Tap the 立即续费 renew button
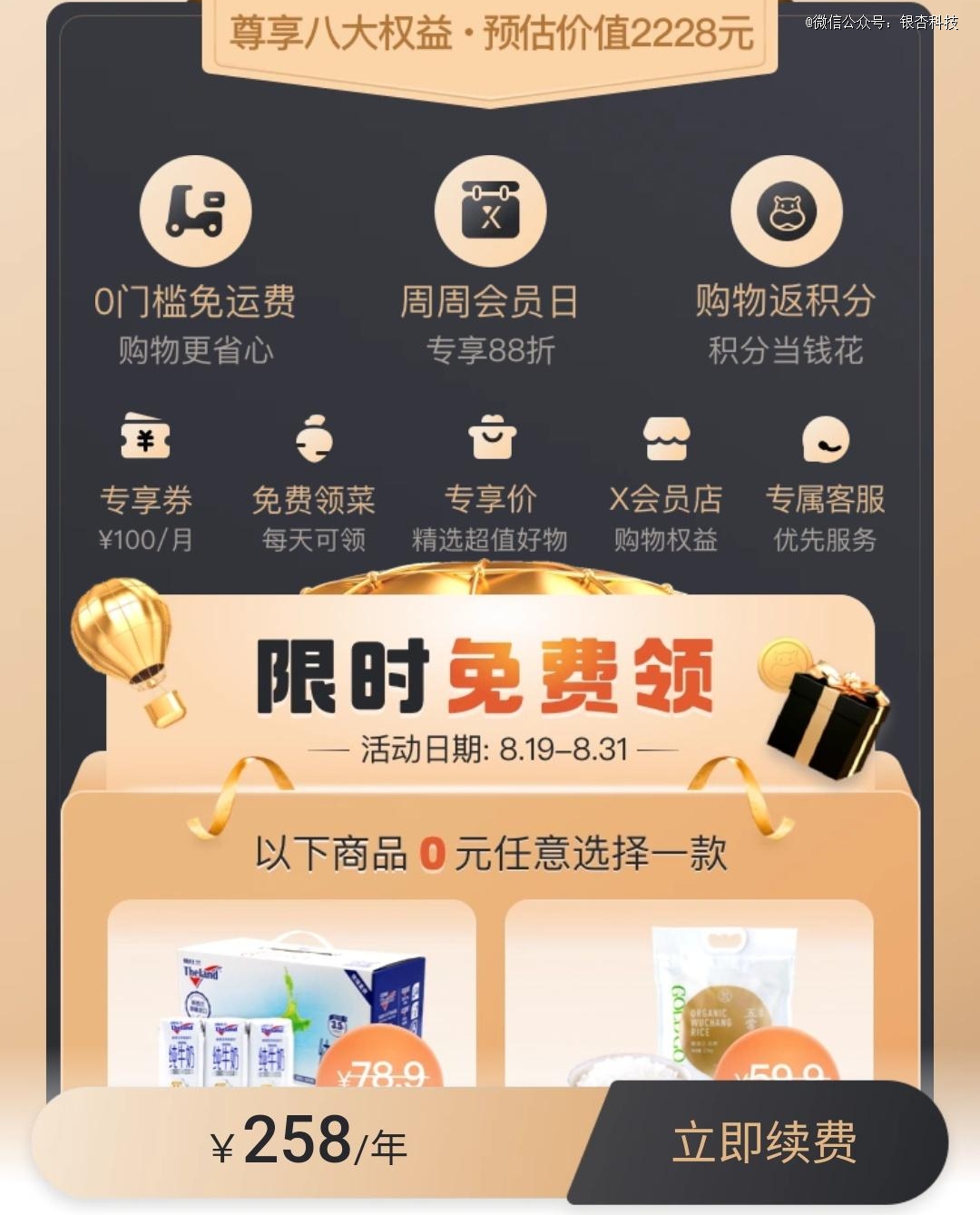Viewport: 980px width, 1215px height. (x=765, y=1142)
